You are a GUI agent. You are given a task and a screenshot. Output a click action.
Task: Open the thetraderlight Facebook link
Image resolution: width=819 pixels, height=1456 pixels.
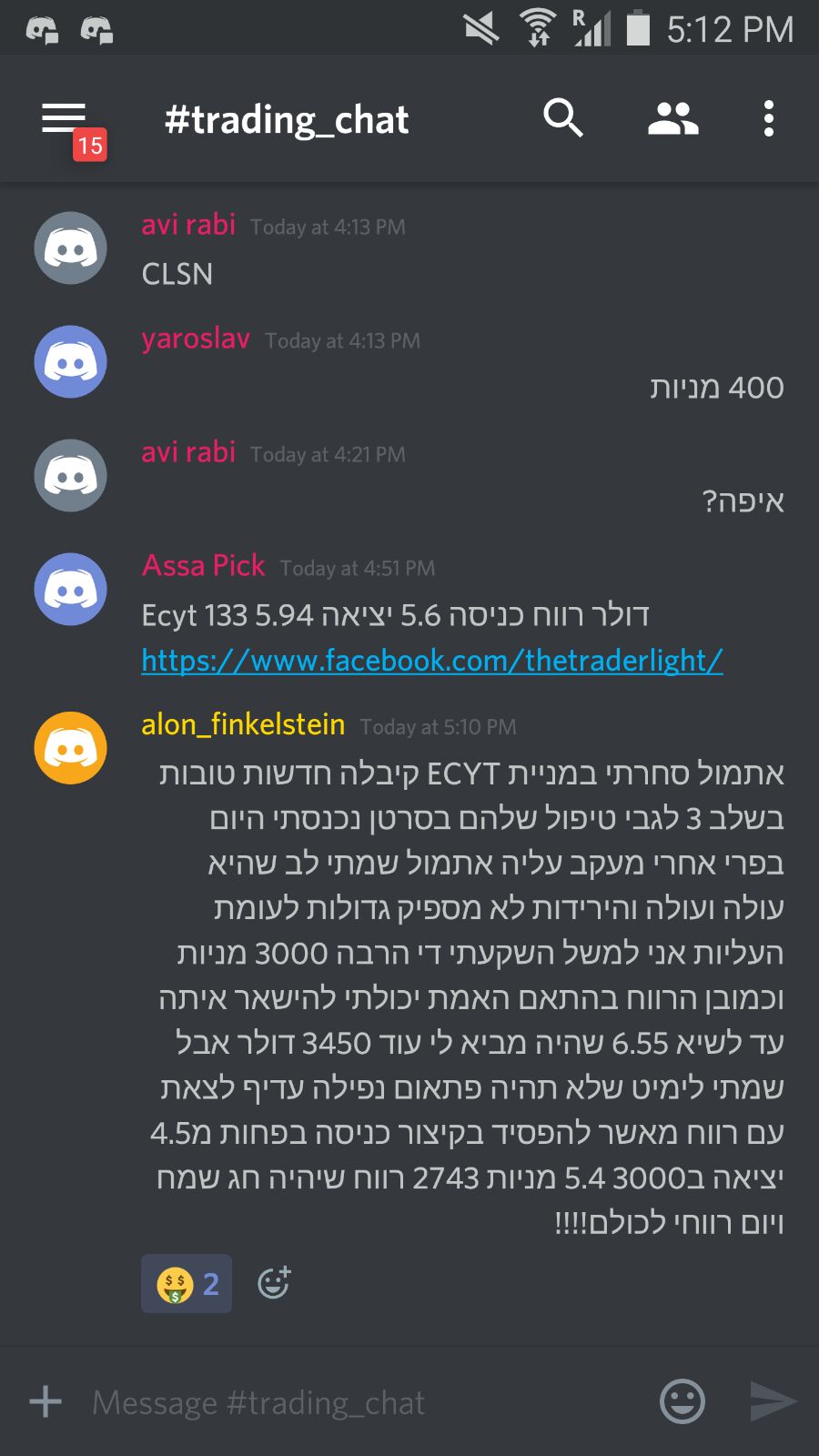[x=431, y=660]
